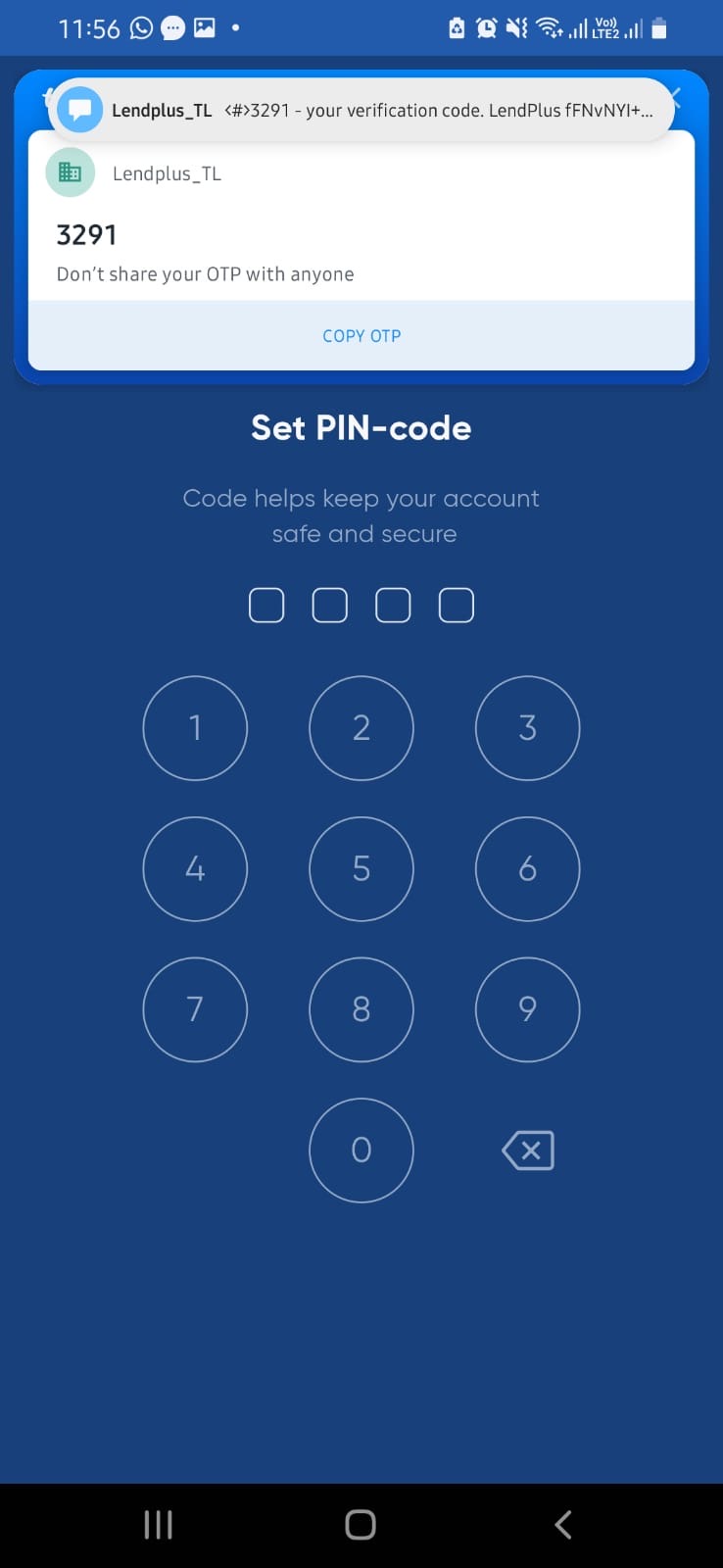Enter digit 7 on the keypad
This screenshot has height=1568, width=723.
pyautogui.click(x=195, y=1008)
